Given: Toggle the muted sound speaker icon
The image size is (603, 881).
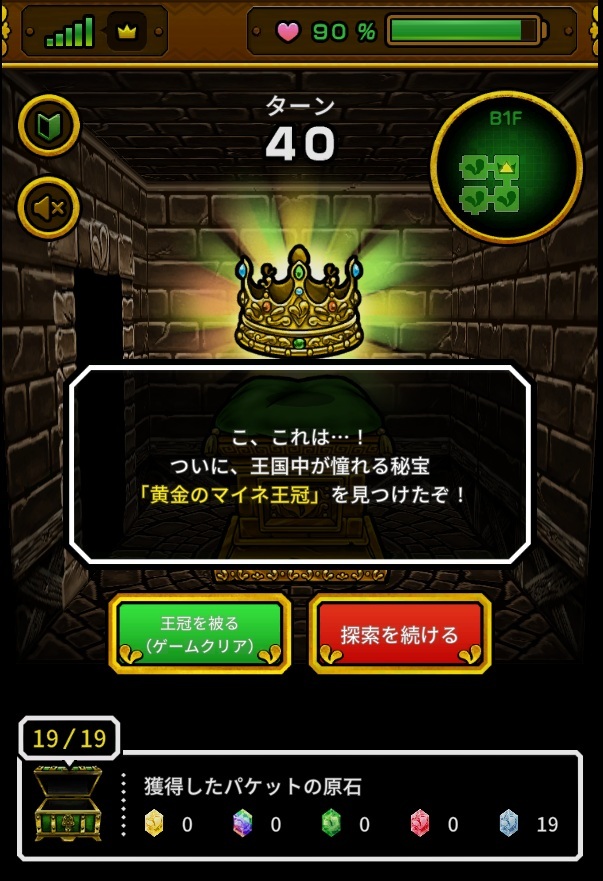Looking at the screenshot, I should pos(49,208).
